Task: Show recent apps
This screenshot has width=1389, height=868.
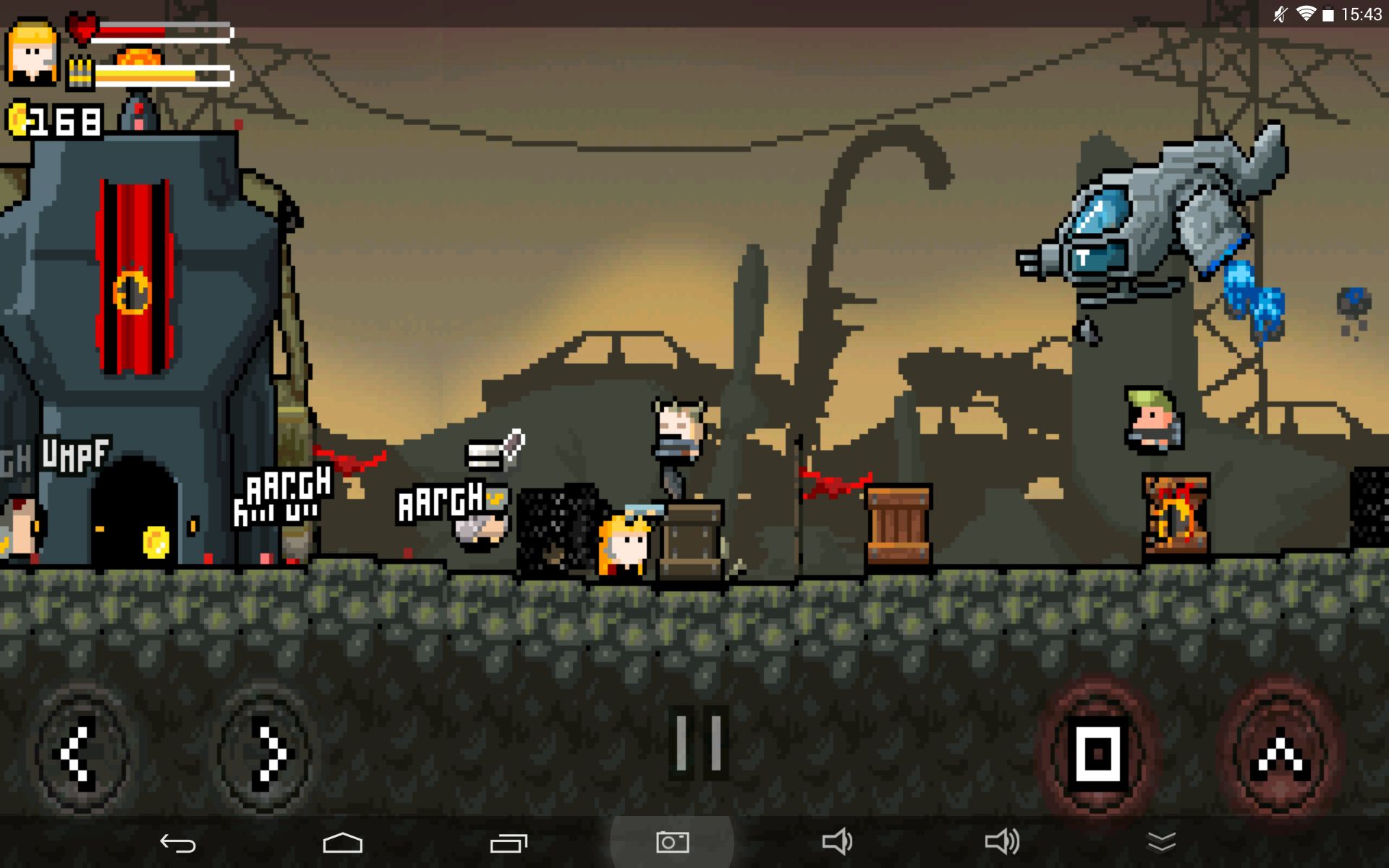Action: [509, 843]
